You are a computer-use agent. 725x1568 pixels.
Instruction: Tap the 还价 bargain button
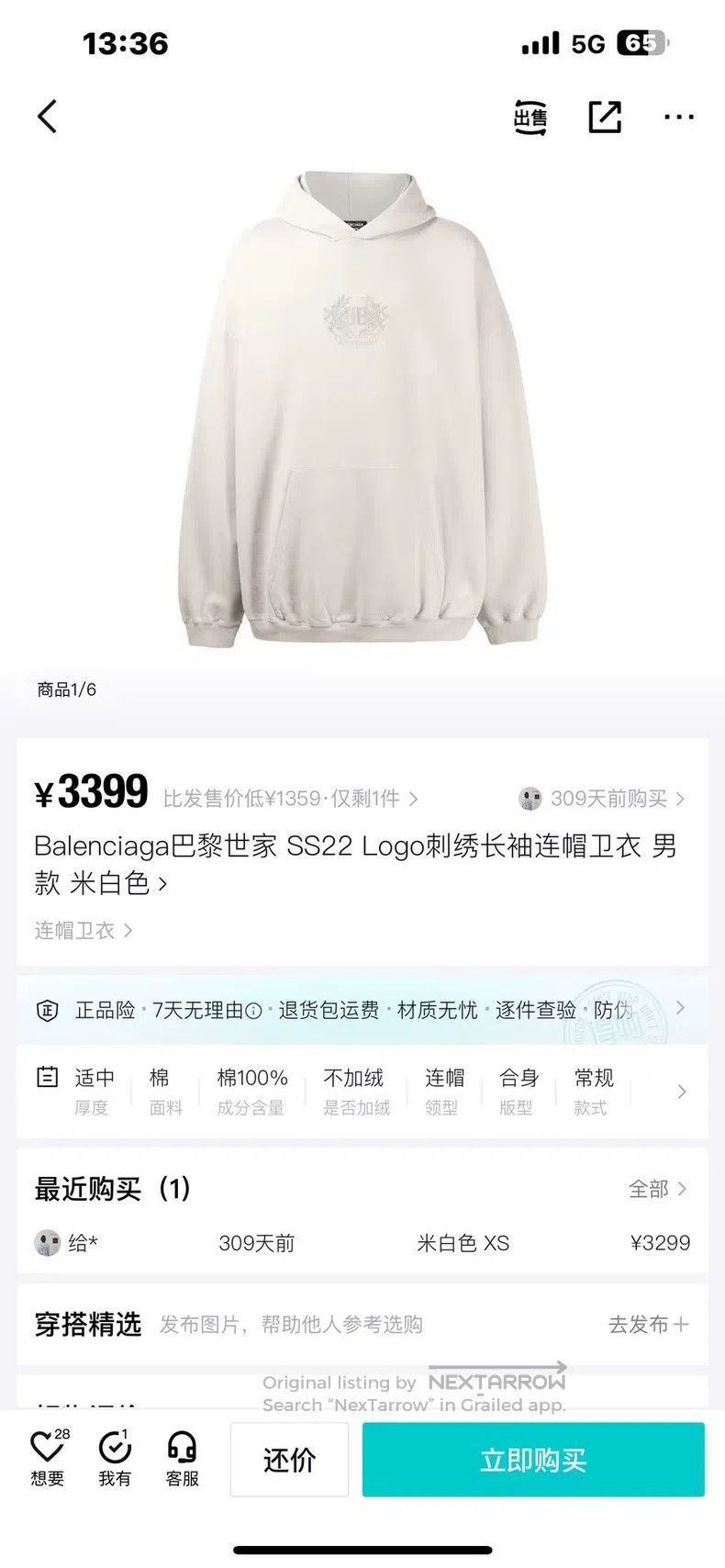289,1460
